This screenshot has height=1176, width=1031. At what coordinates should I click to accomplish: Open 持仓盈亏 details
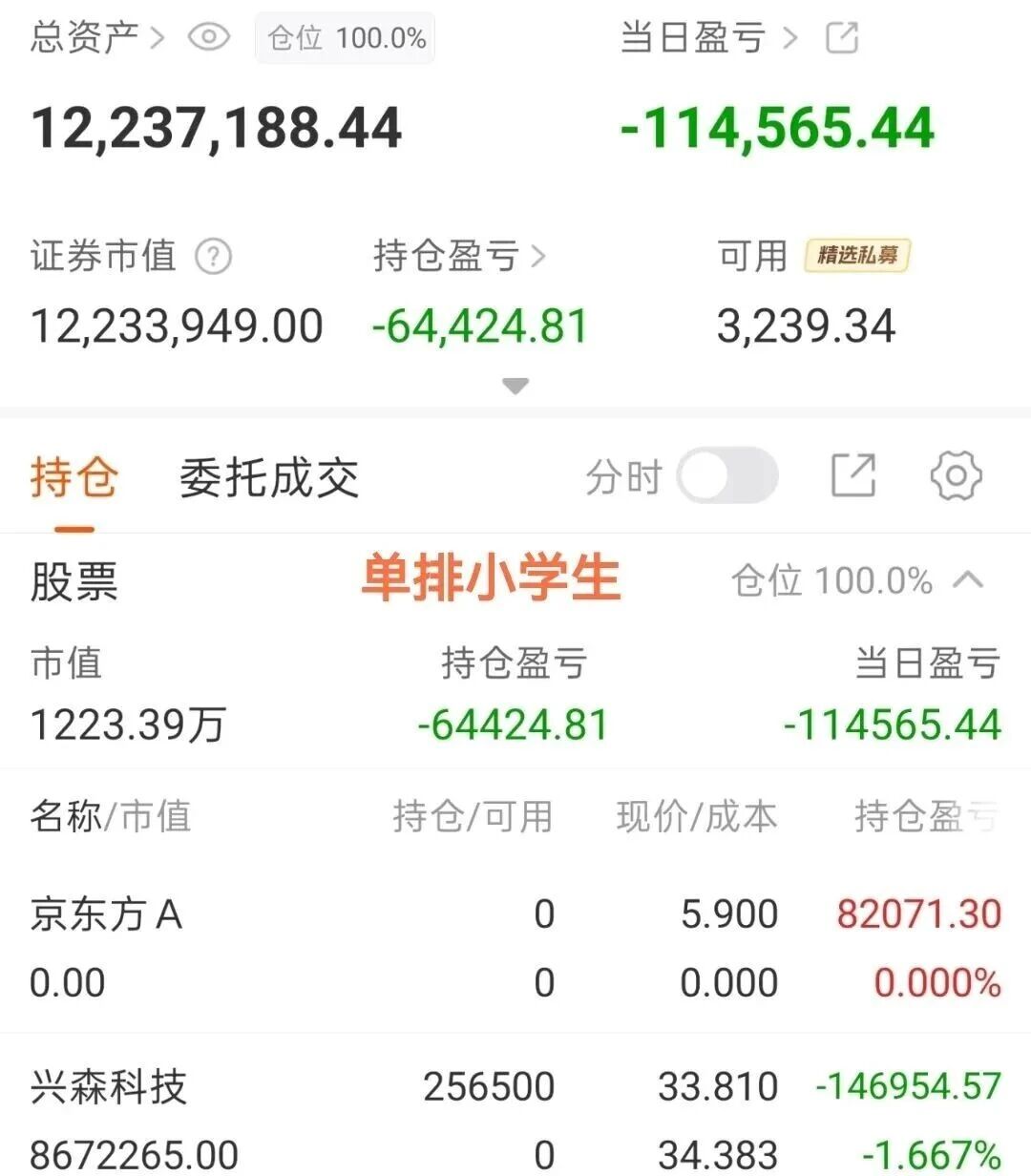tap(459, 256)
